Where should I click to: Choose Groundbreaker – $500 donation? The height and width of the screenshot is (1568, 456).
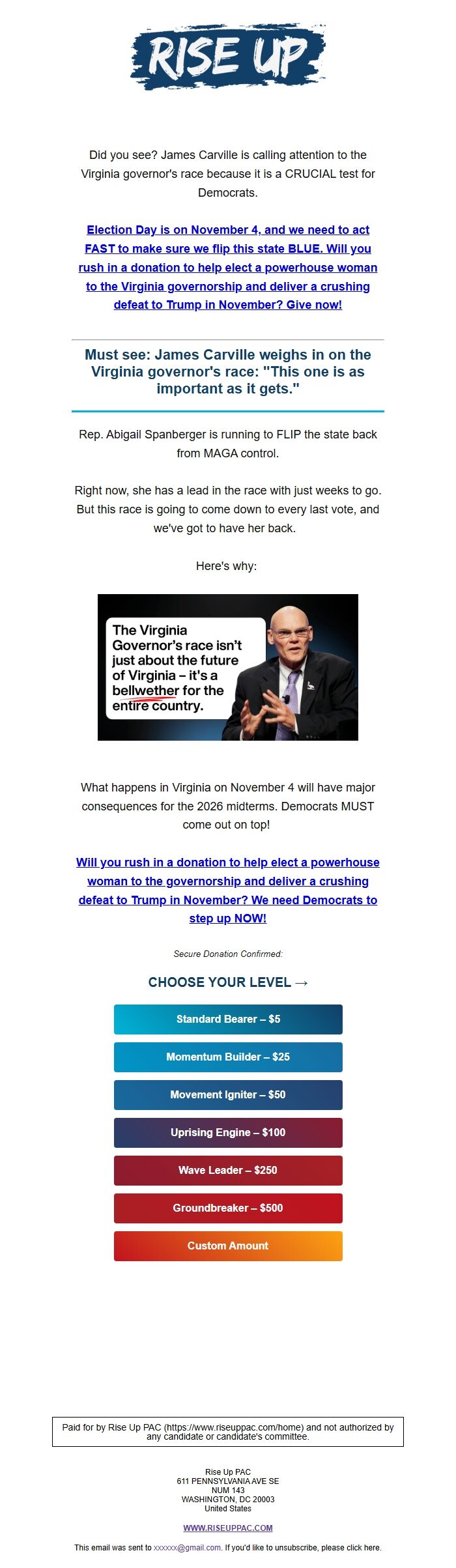point(228,1208)
